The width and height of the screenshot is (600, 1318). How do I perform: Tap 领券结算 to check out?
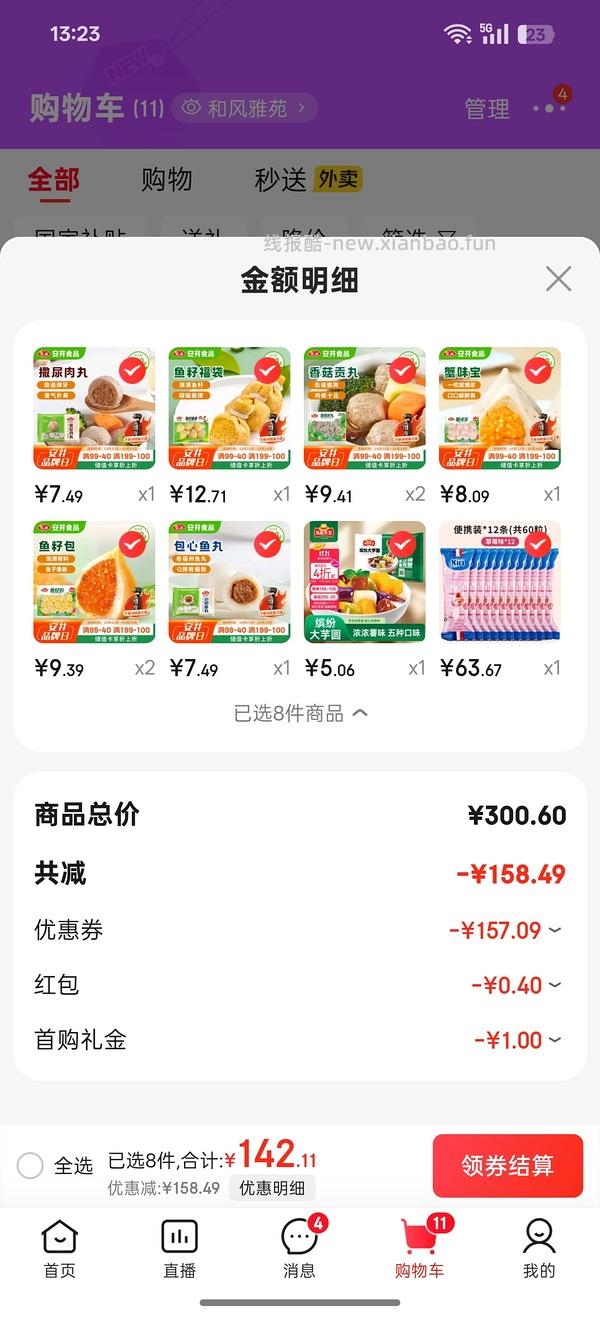point(507,1165)
